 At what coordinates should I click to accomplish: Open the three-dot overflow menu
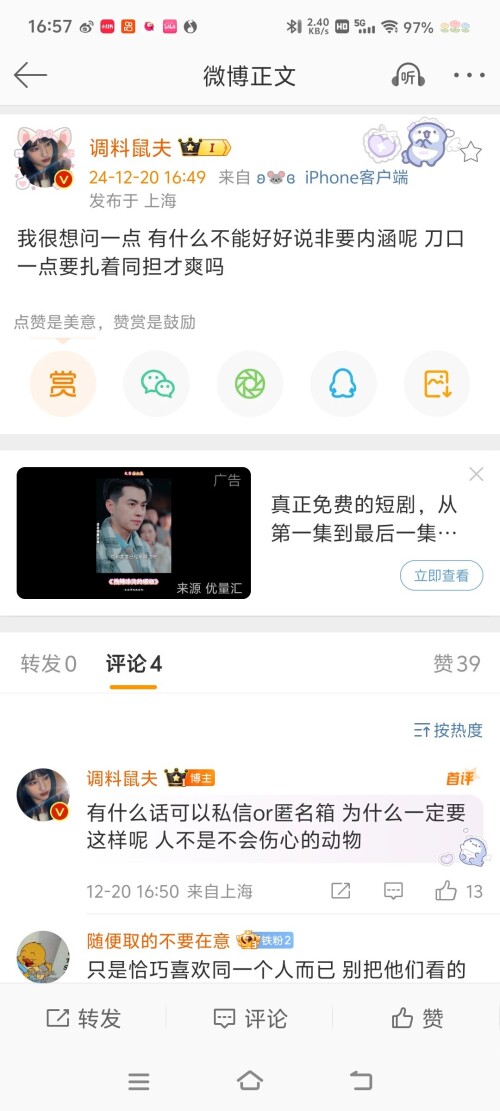(470, 75)
